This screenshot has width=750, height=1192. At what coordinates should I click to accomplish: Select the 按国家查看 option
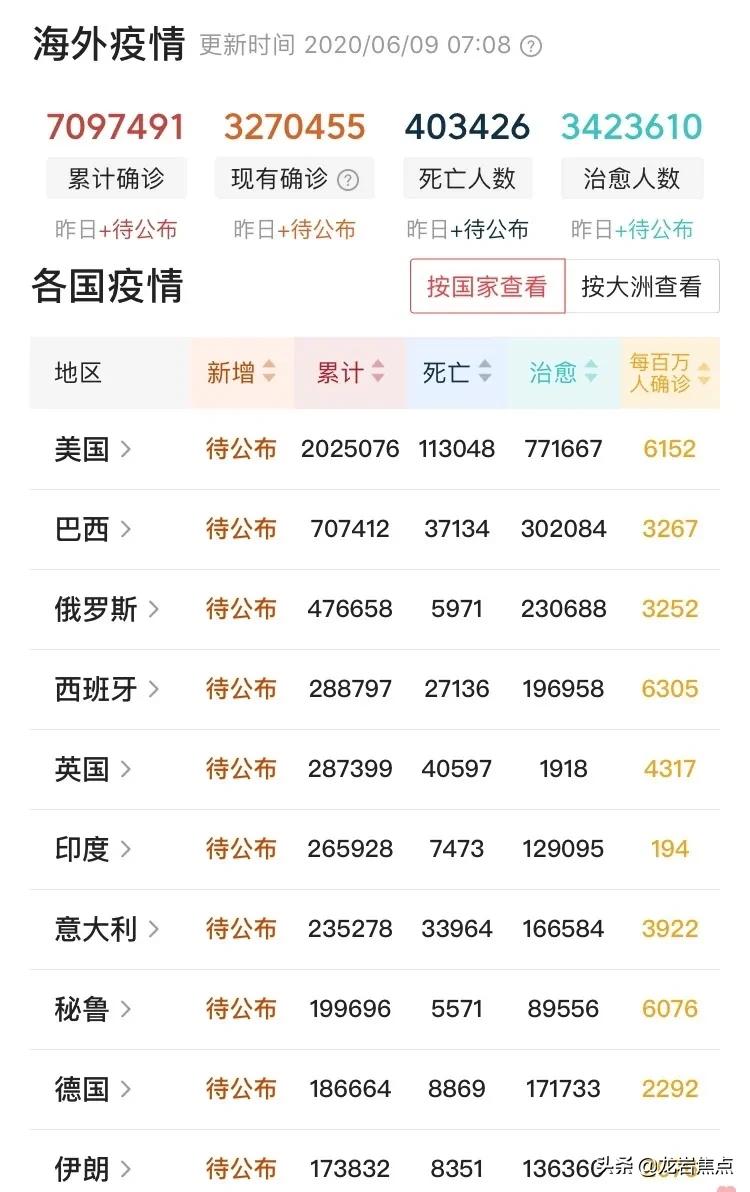pos(487,286)
